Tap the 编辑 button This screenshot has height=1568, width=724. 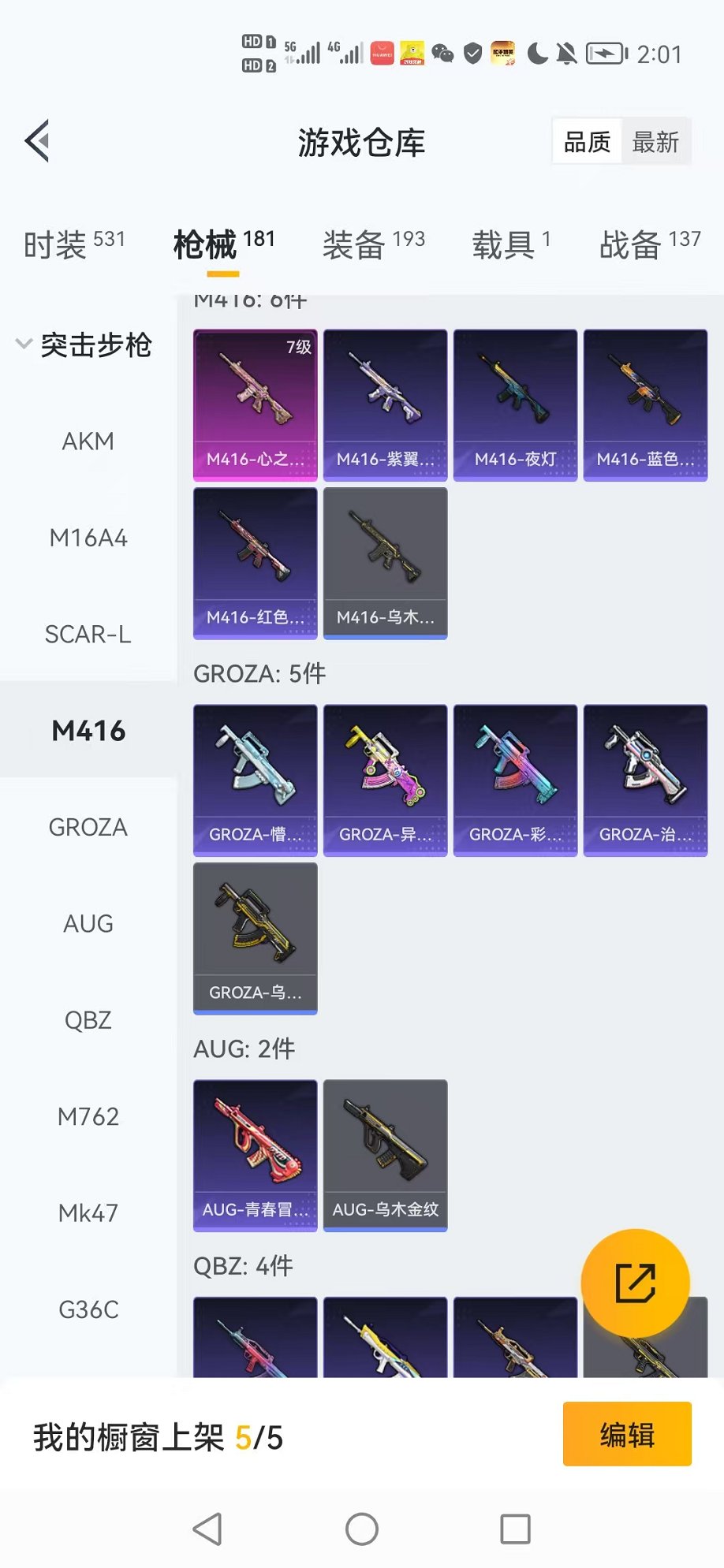pyautogui.click(x=627, y=1434)
